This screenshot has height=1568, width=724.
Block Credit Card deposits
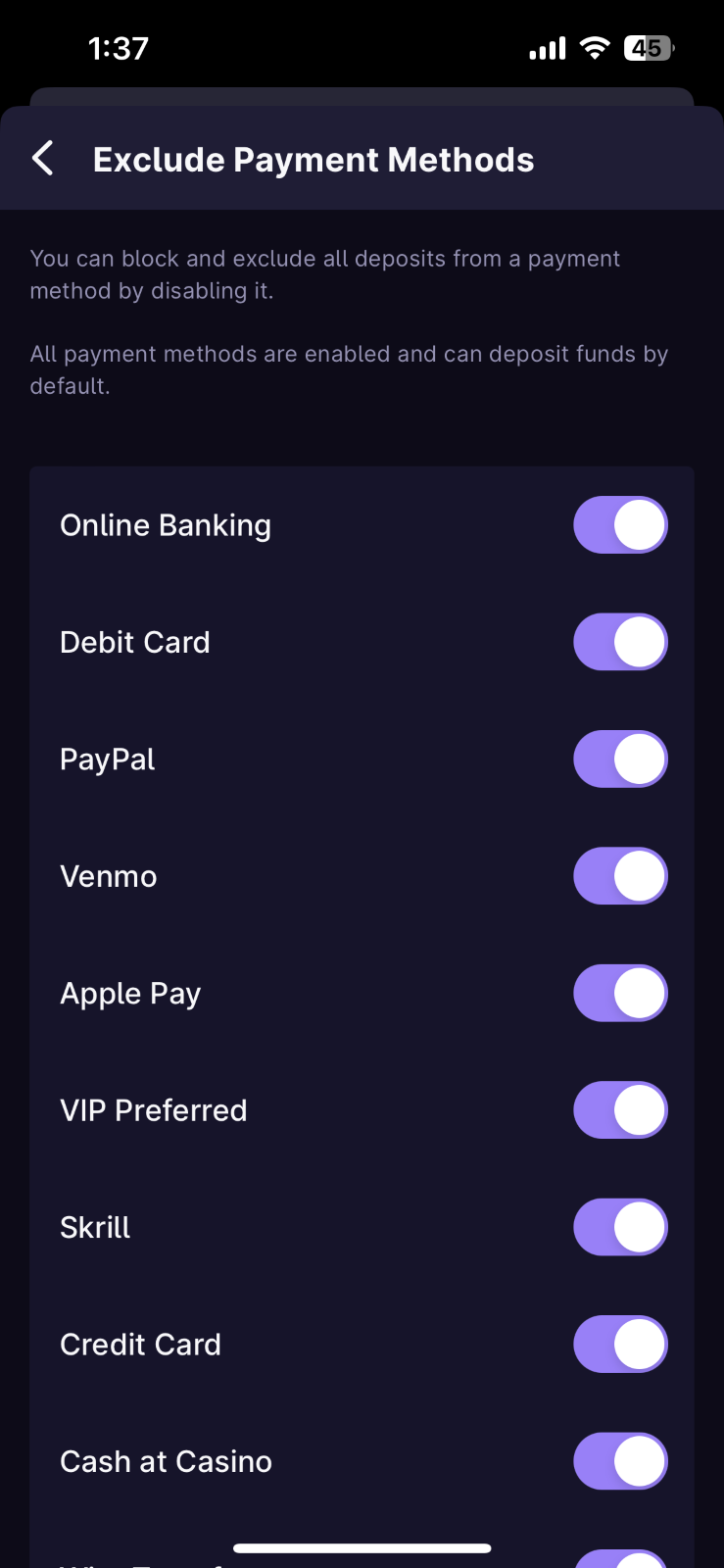click(x=620, y=1345)
